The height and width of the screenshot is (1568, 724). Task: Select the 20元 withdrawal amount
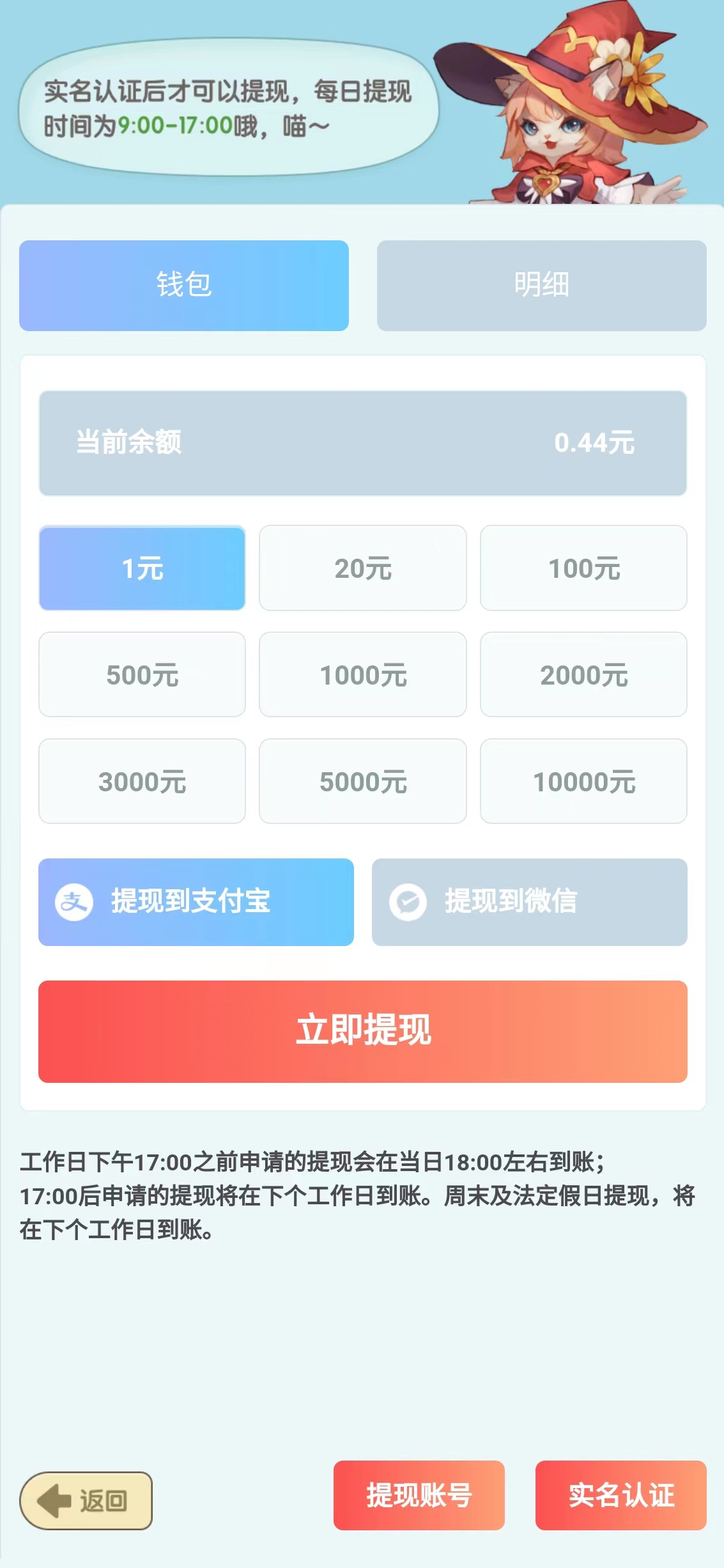[362, 568]
